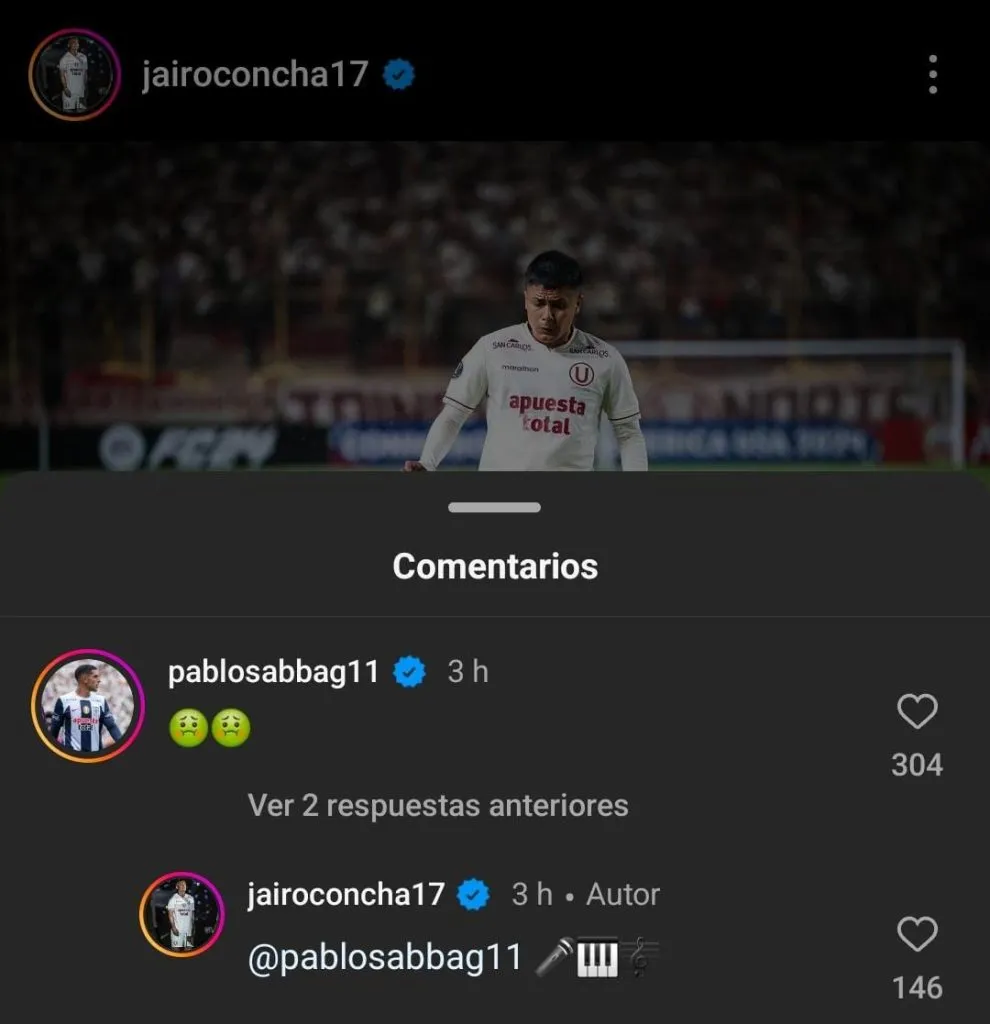Select the username pablosabbag11

click(x=273, y=672)
